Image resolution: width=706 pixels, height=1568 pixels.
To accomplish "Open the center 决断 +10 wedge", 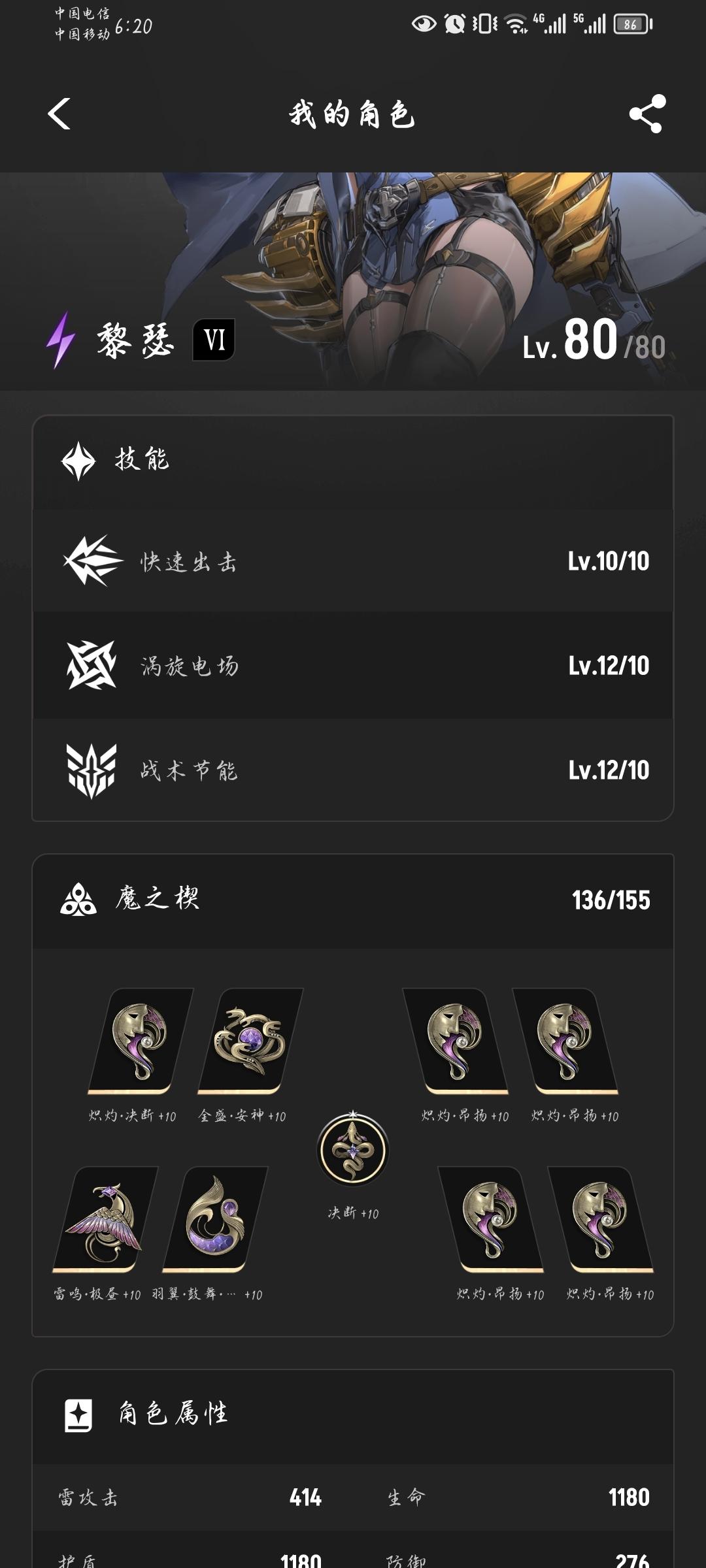I will click(353, 1151).
